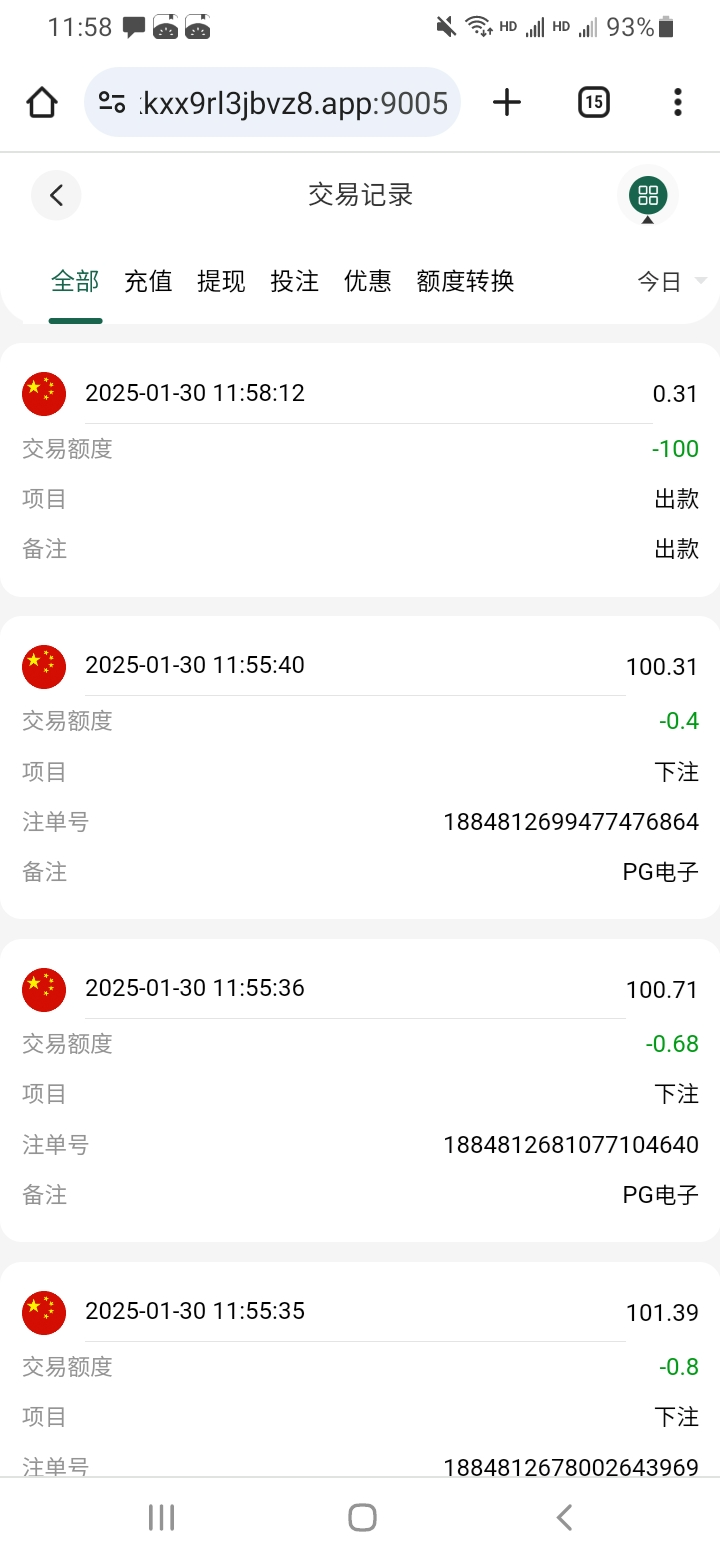The image size is (720, 1560).
Task: Select the 投注 tab
Action: (294, 282)
